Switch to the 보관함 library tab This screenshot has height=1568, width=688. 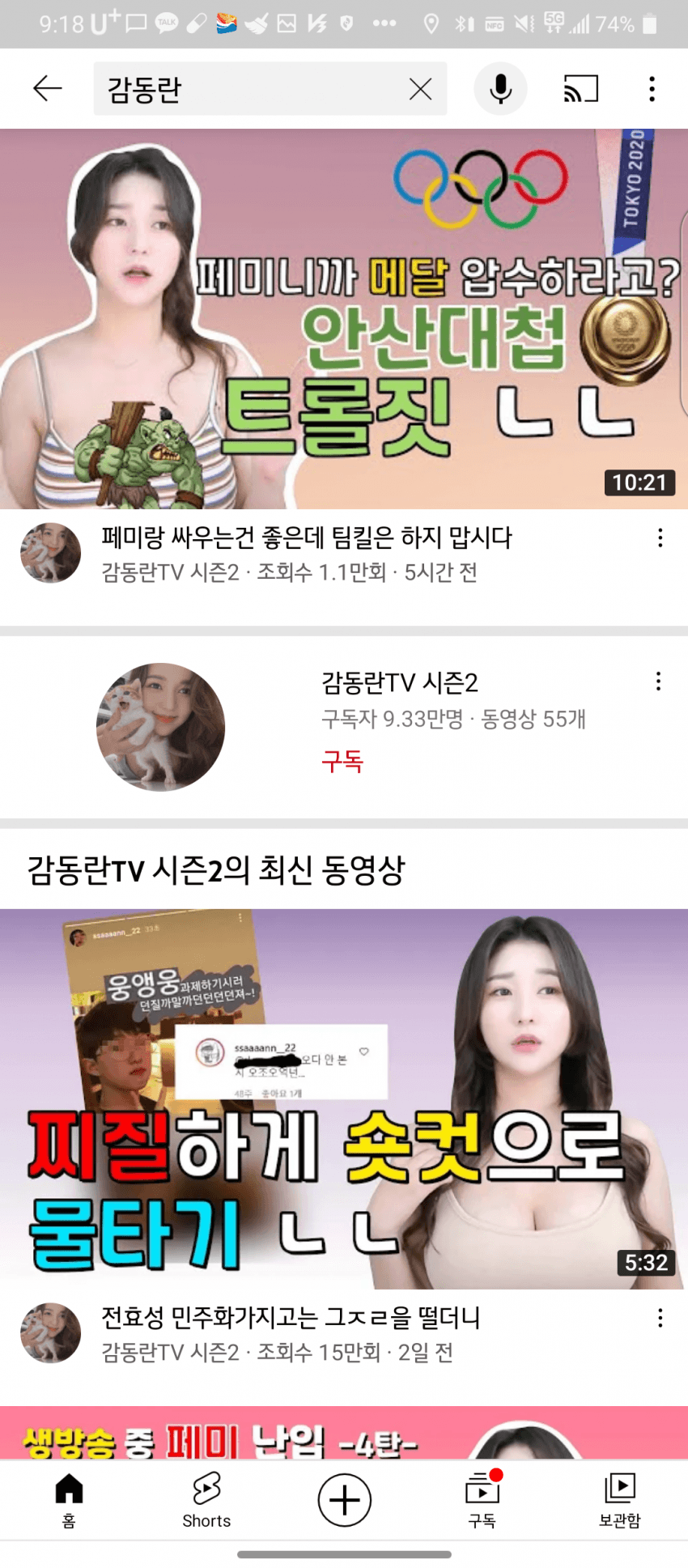click(619, 1499)
